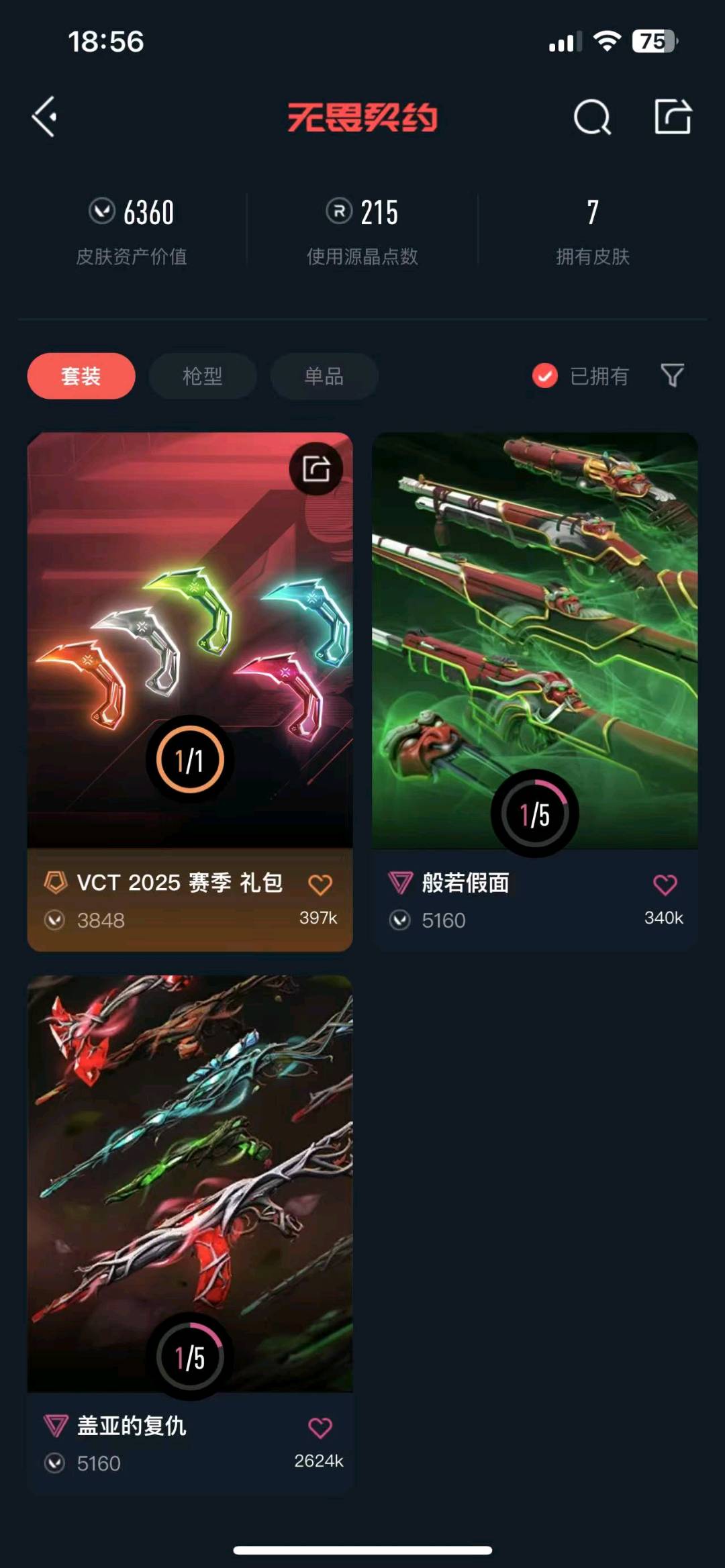Viewport: 725px width, 1568px height.
Task: Uncheck the 已拥有 filter
Action: pos(545,376)
